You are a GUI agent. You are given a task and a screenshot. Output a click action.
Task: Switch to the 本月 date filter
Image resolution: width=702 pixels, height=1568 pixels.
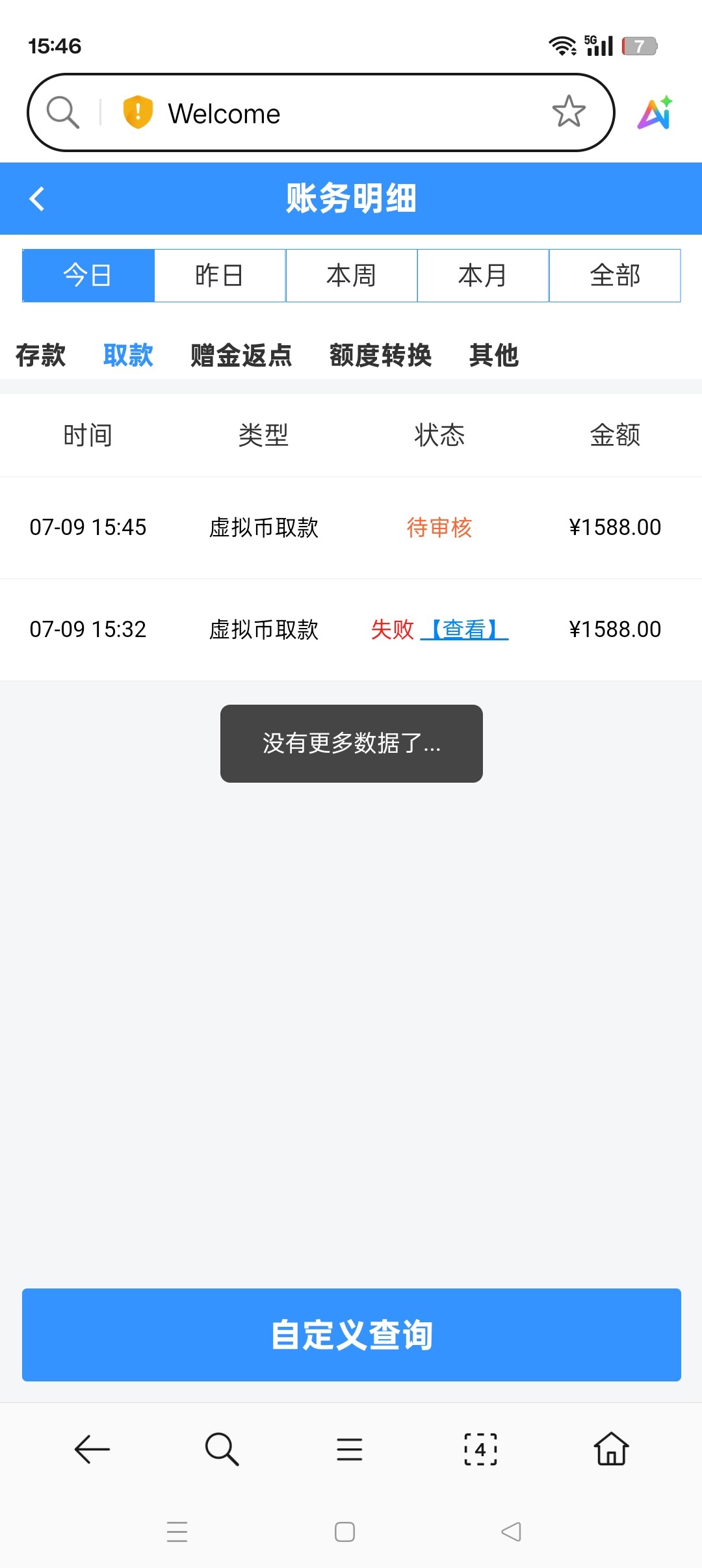coord(483,276)
